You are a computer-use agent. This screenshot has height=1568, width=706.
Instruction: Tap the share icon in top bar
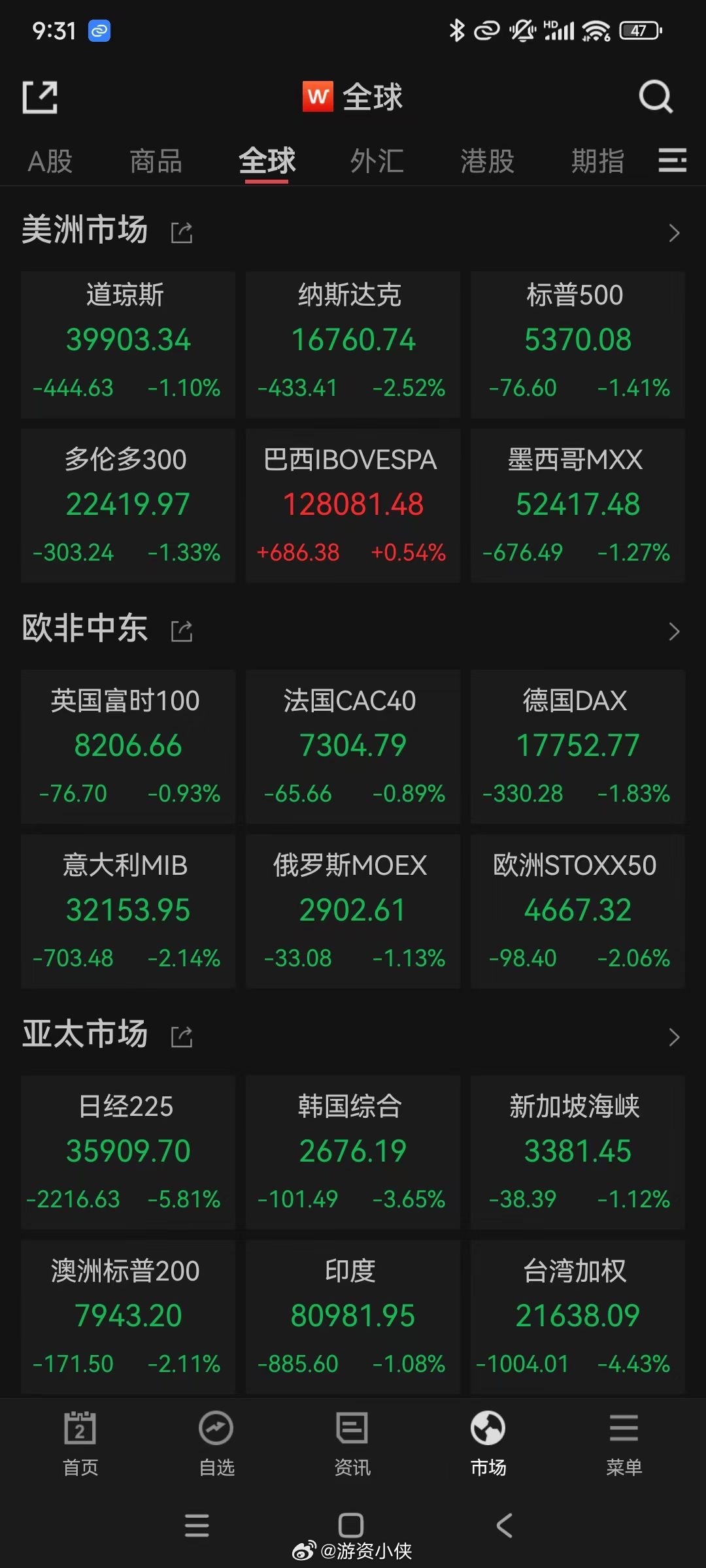tap(40, 97)
